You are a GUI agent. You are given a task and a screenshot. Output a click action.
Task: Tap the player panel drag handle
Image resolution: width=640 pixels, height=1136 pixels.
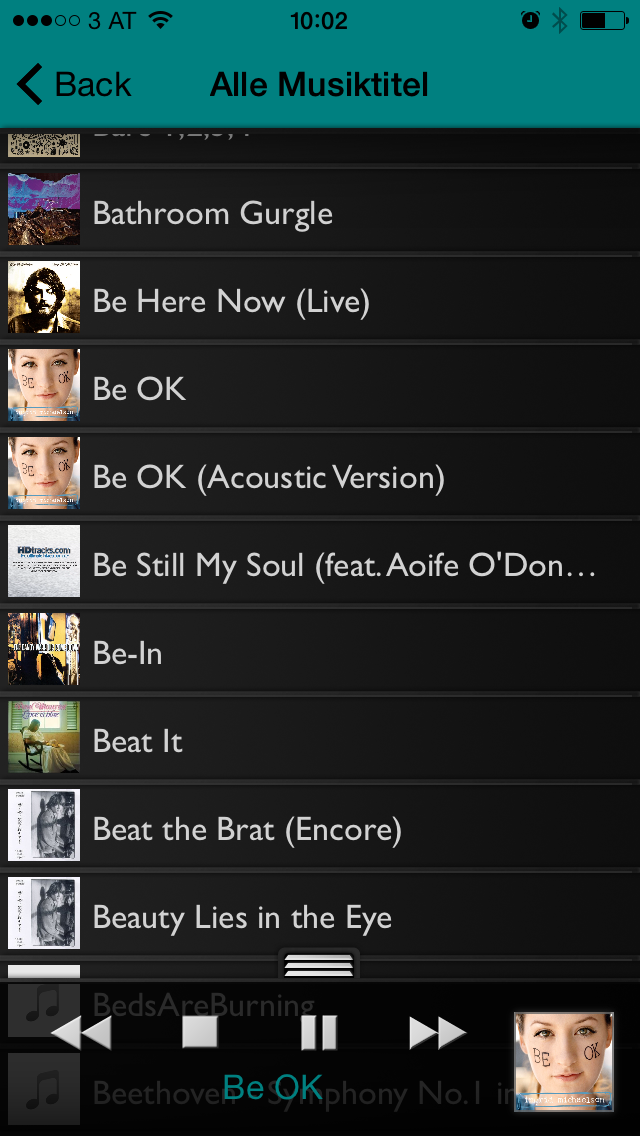319,964
